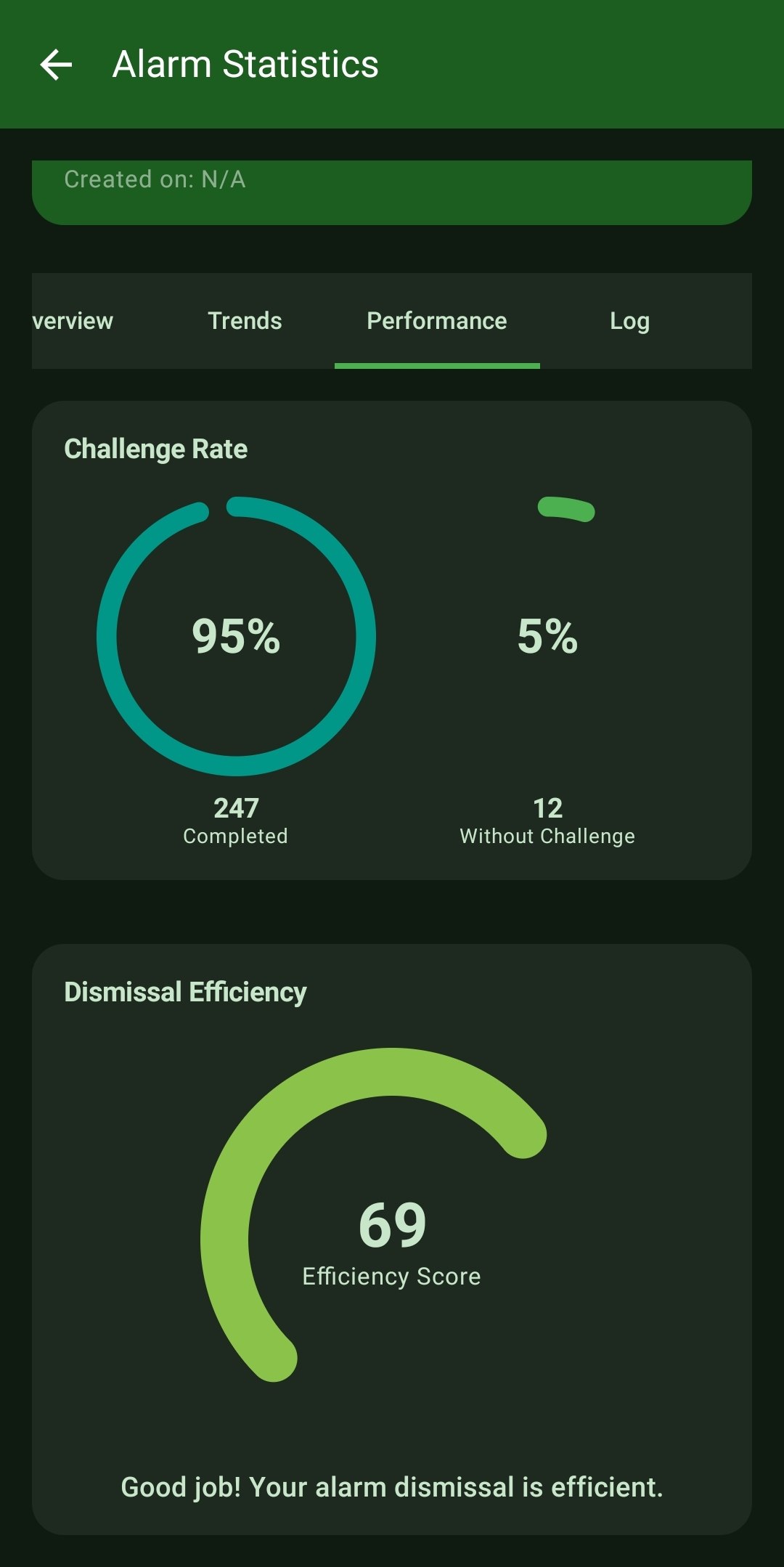Switch to the Overview tab

[x=73, y=321]
